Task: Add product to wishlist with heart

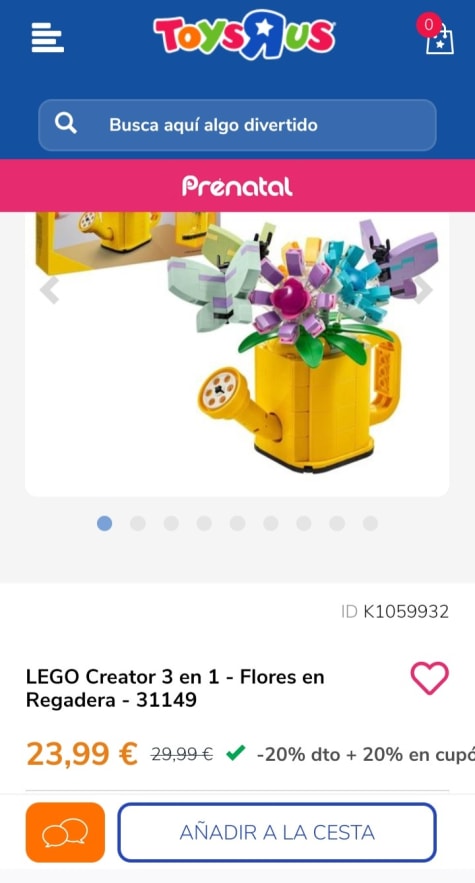Action: point(429,678)
